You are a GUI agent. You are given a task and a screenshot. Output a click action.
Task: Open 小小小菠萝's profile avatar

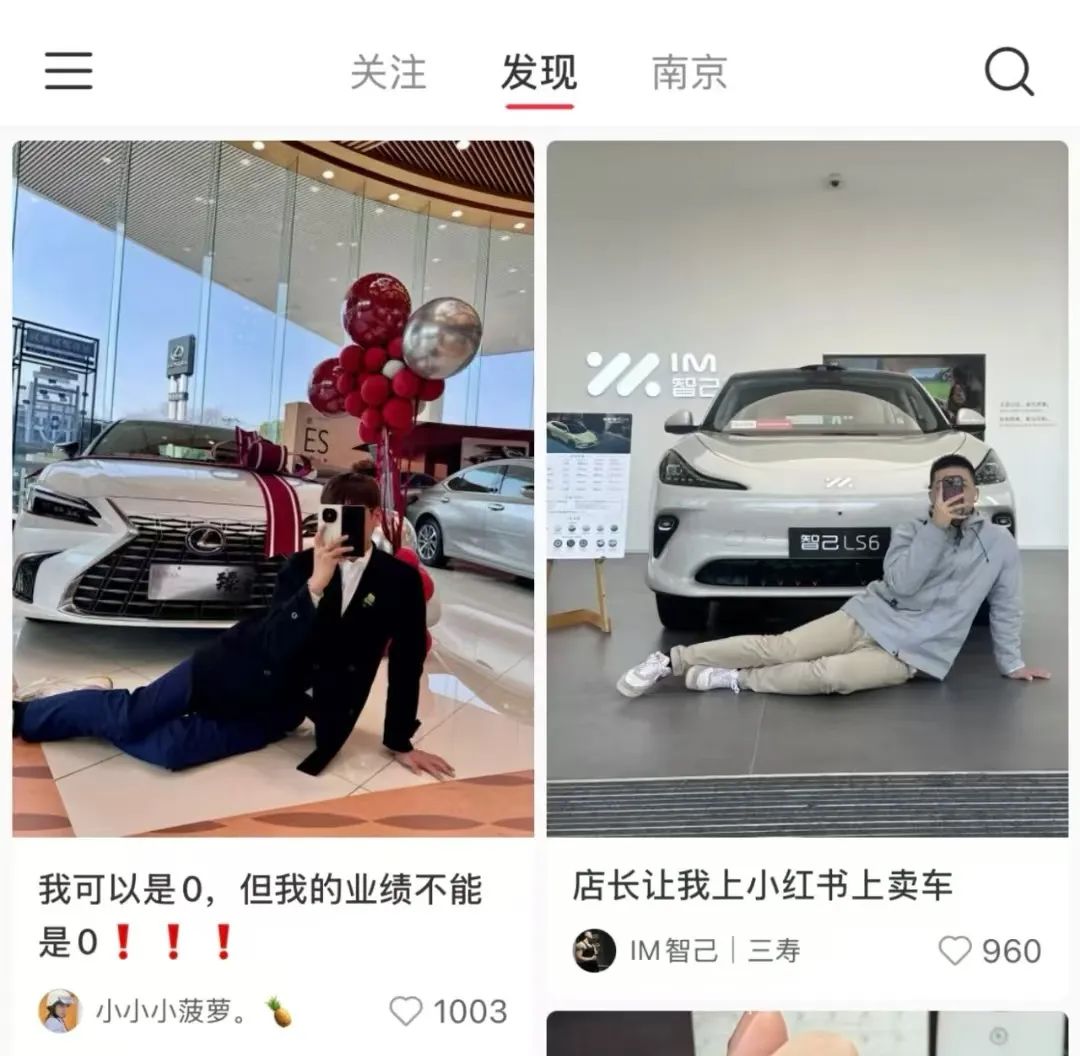pos(59,1012)
